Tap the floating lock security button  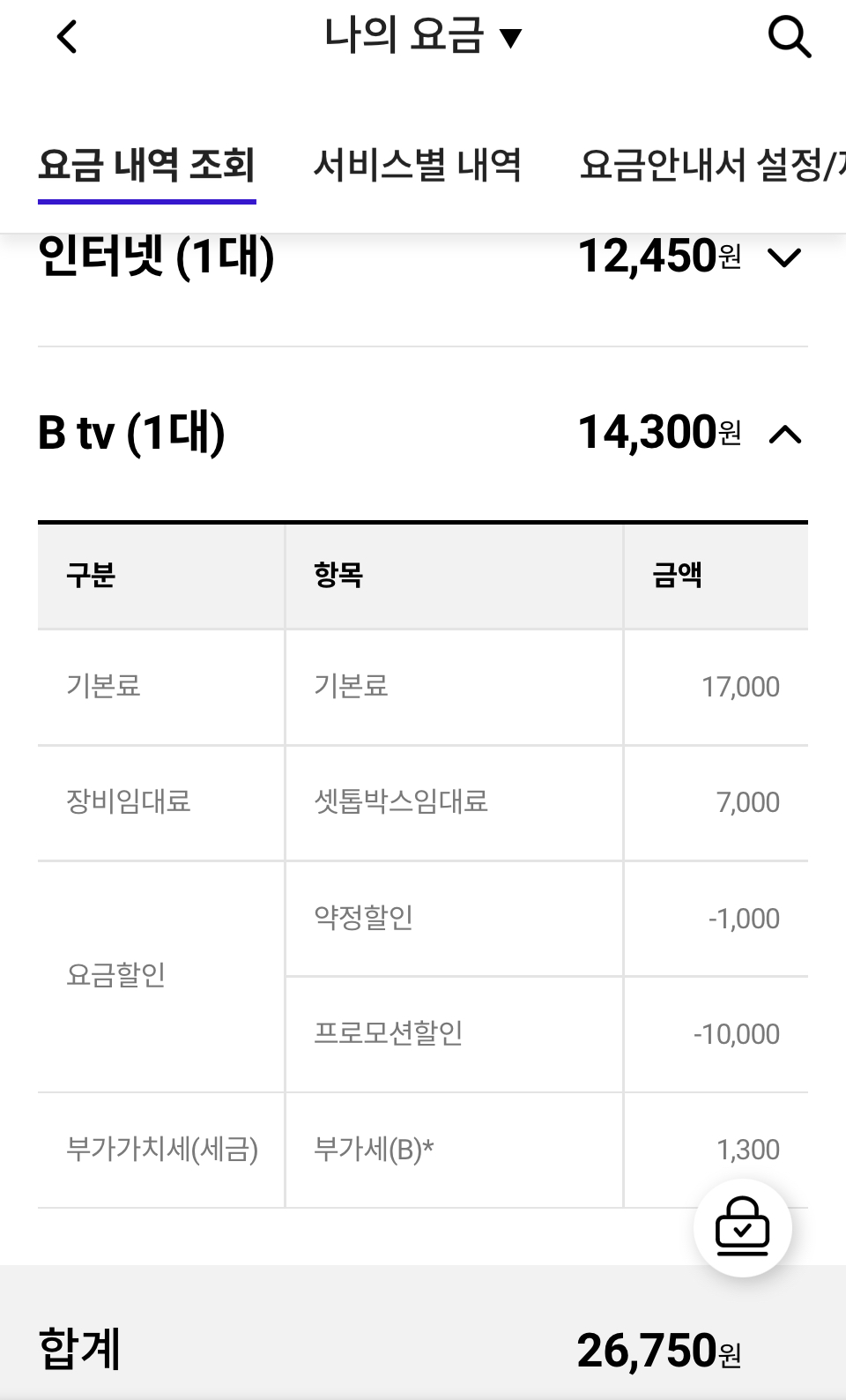coord(742,1227)
